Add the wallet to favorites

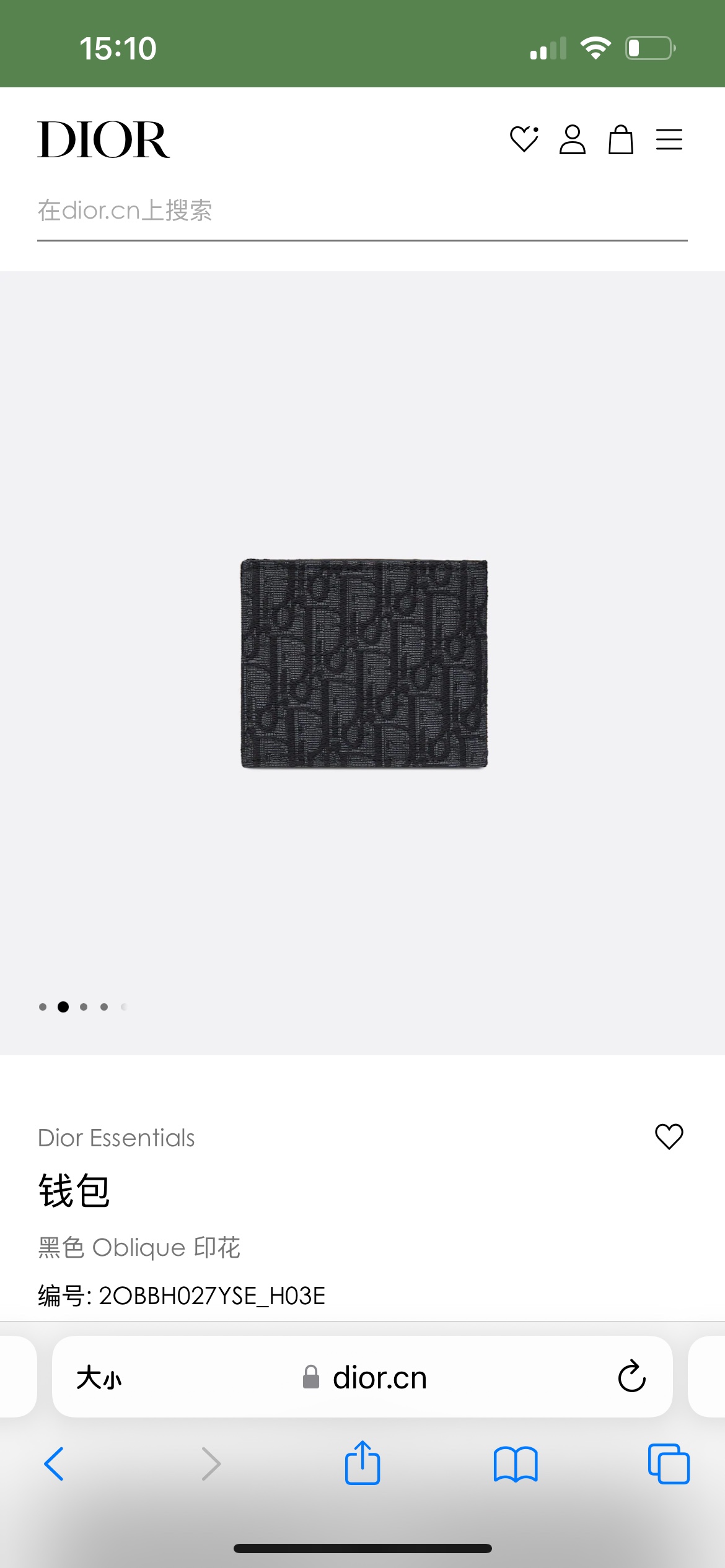(x=669, y=1136)
